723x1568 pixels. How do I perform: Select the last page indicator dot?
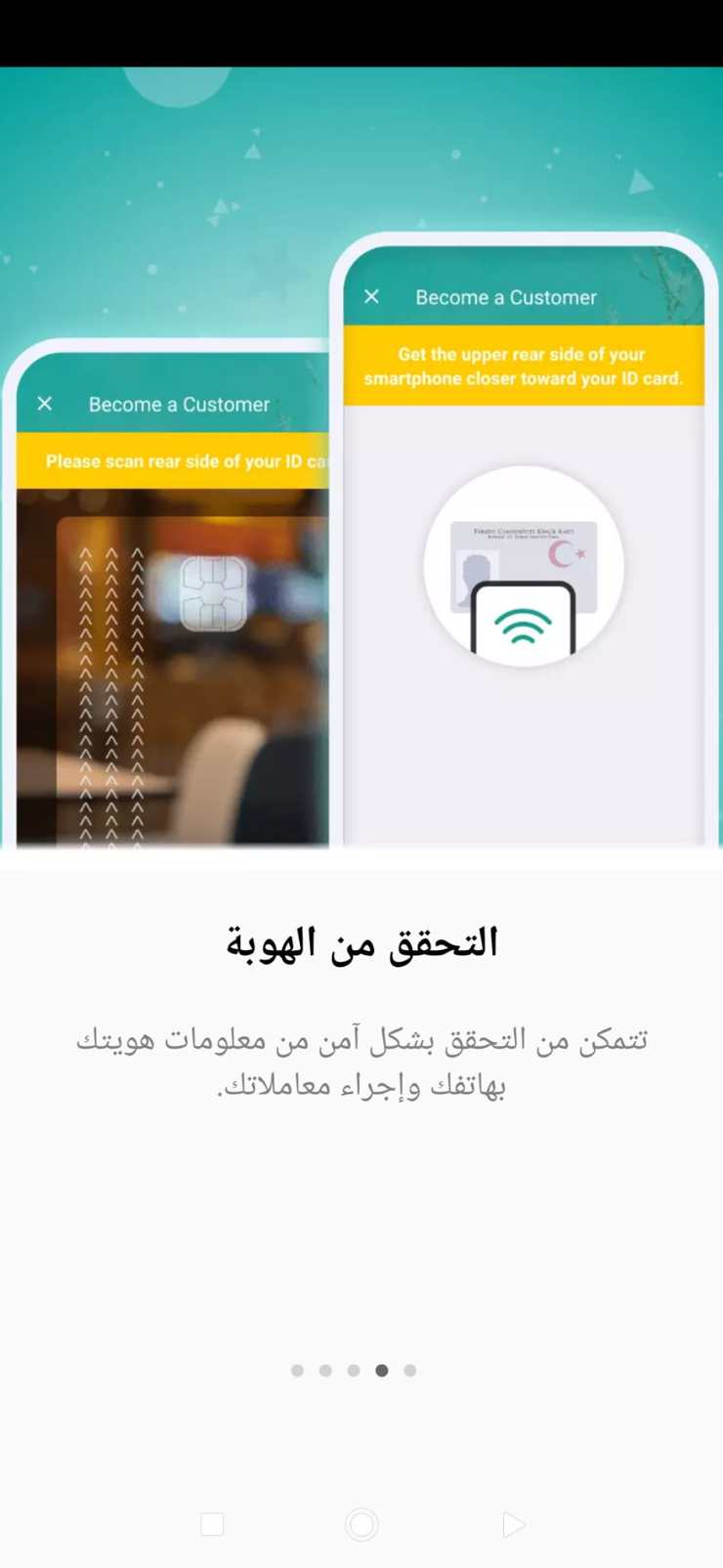pyautogui.click(x=410, y=1371)
